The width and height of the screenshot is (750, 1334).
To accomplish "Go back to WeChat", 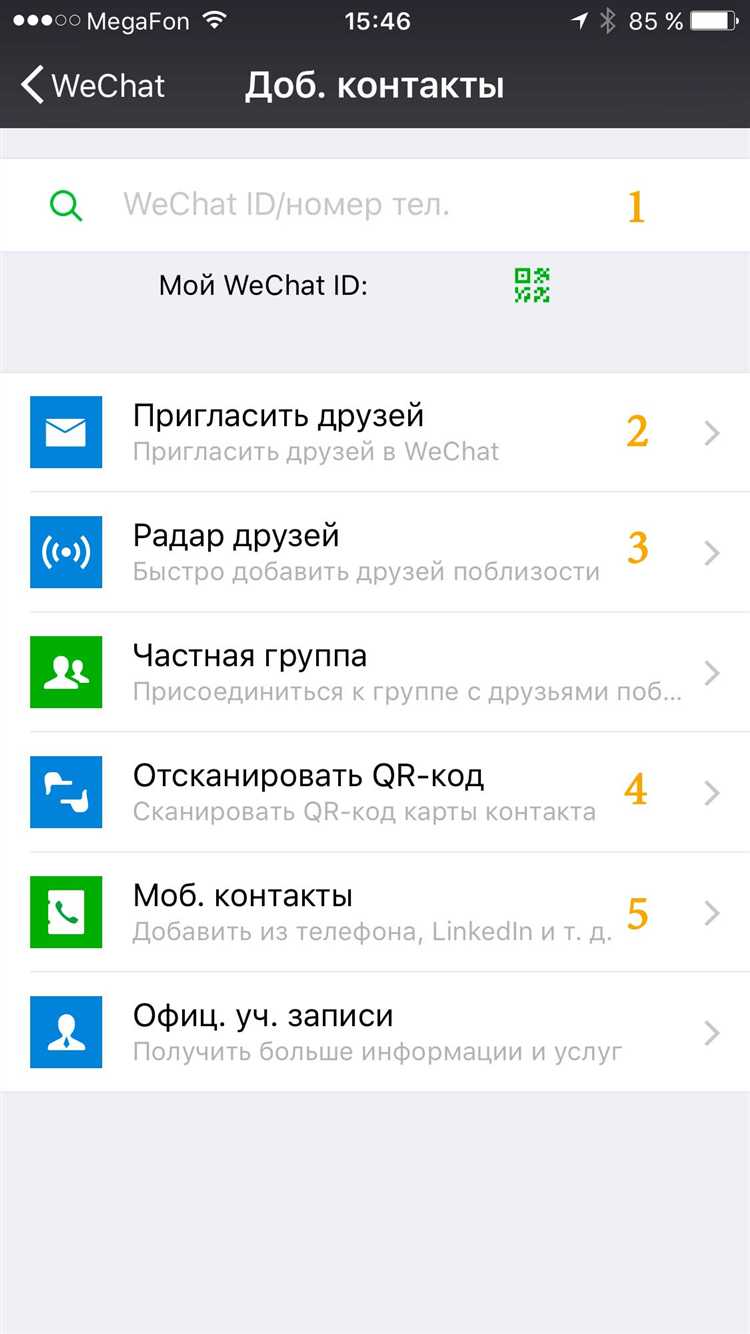I will pyautogui.click(x=92, y=86).
